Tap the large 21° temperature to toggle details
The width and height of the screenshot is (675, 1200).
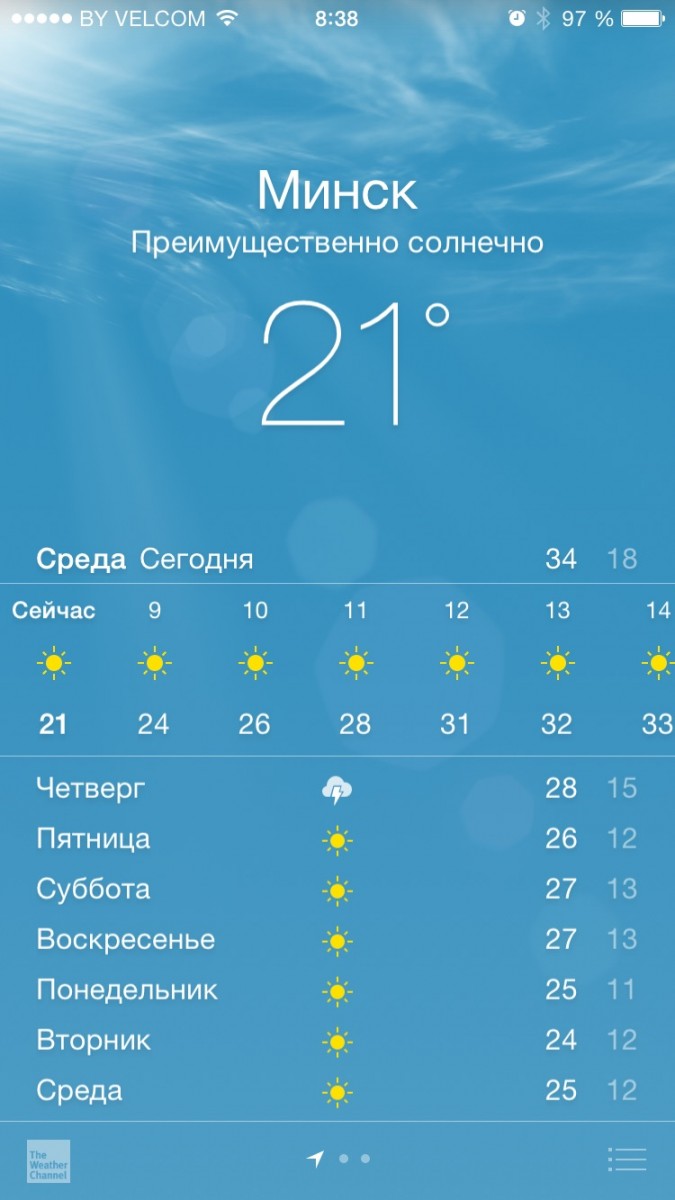click(x=355, y=364)
